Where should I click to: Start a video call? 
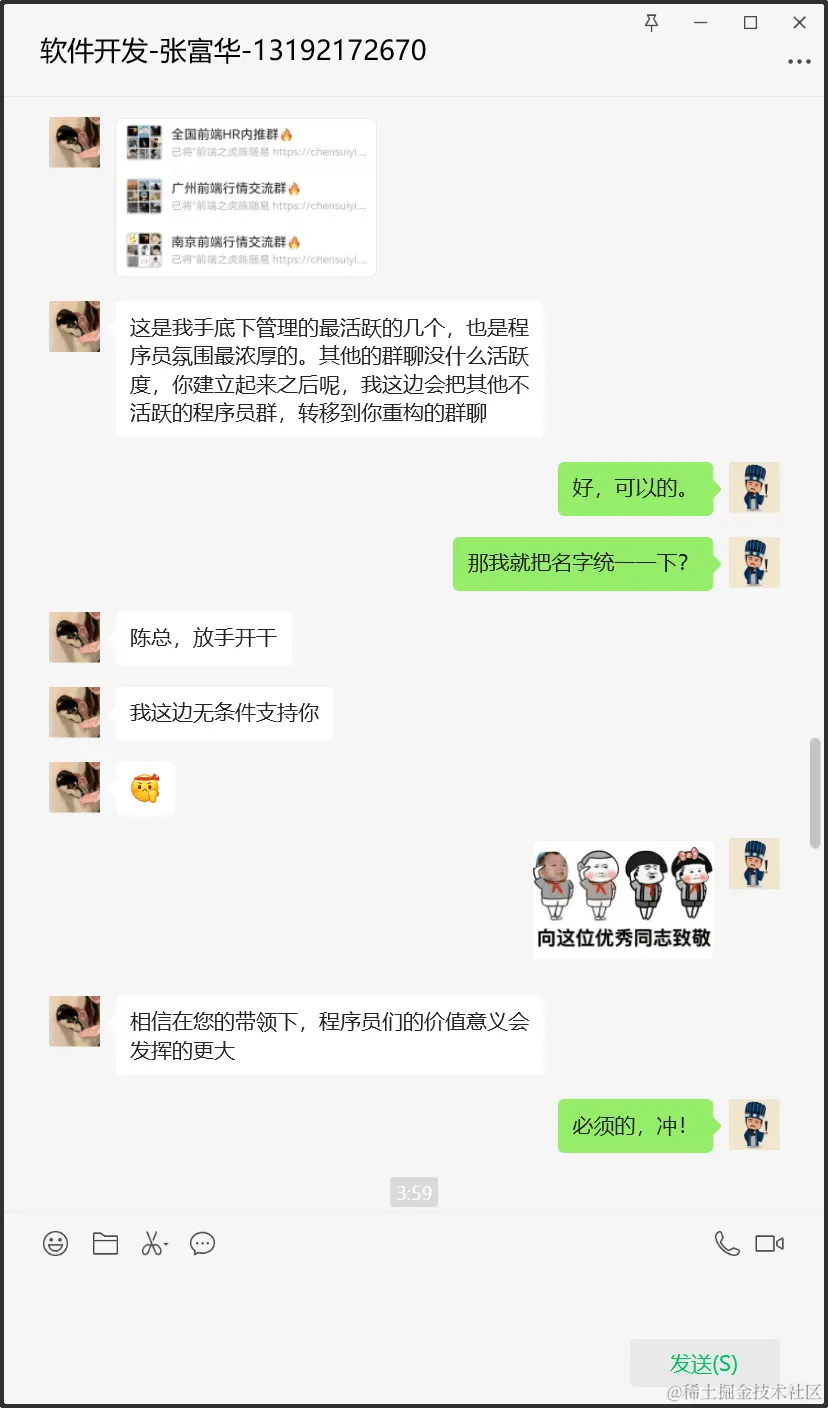769,1244
